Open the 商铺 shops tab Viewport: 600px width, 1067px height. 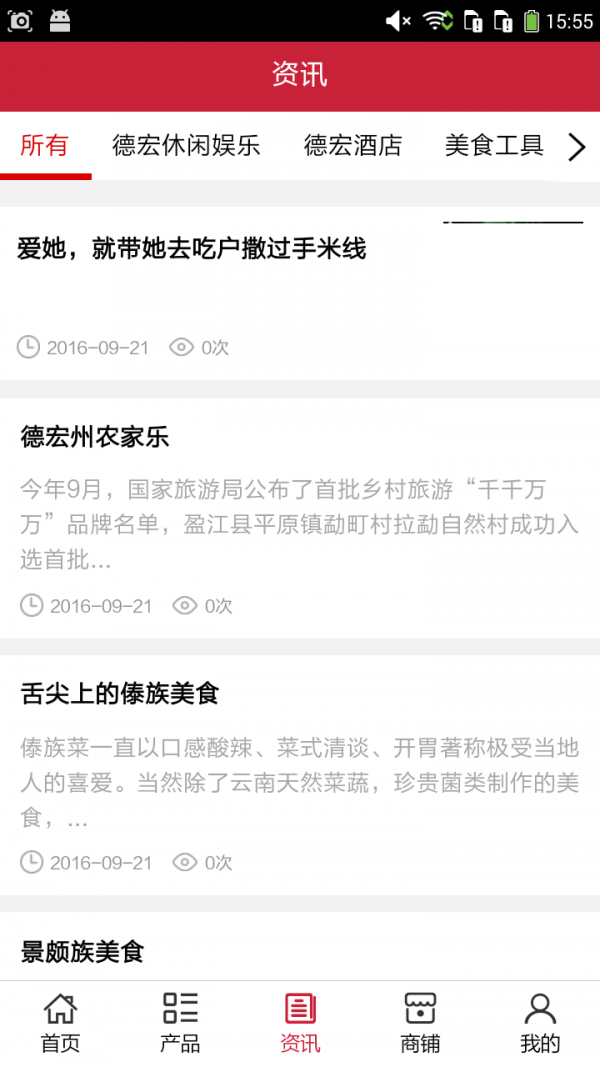420,1023
